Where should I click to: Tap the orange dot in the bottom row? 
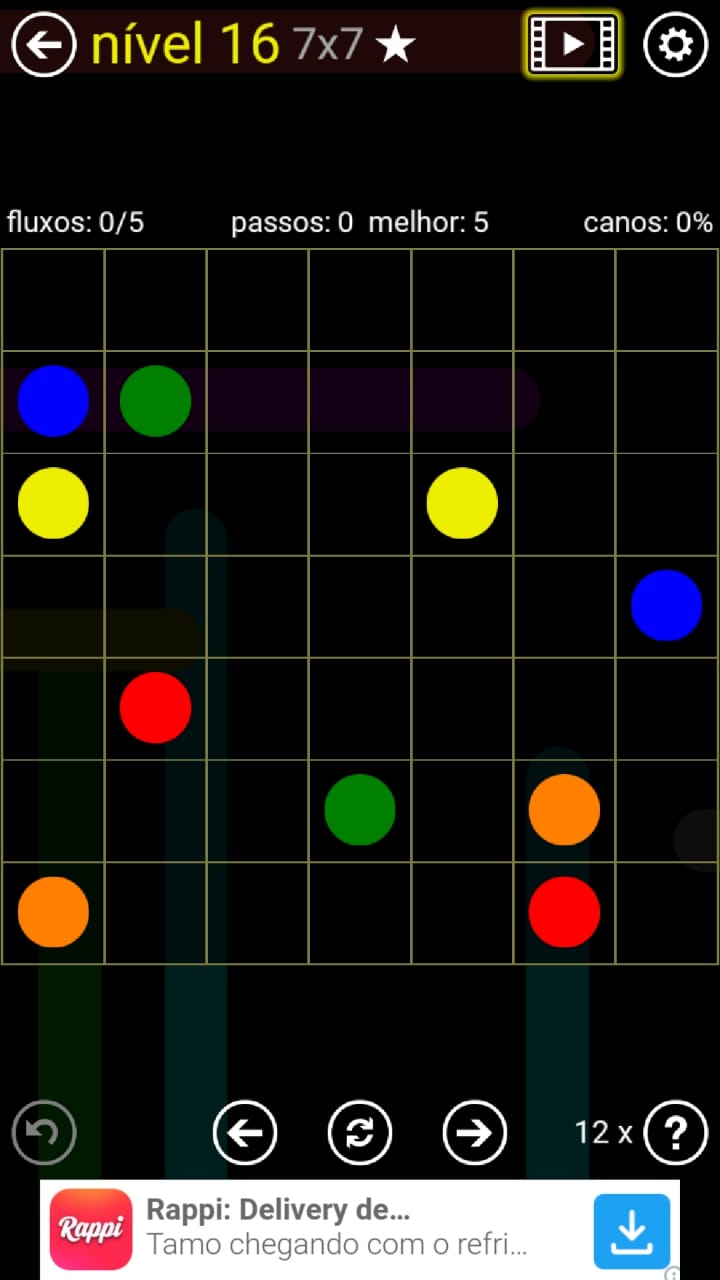53,912
